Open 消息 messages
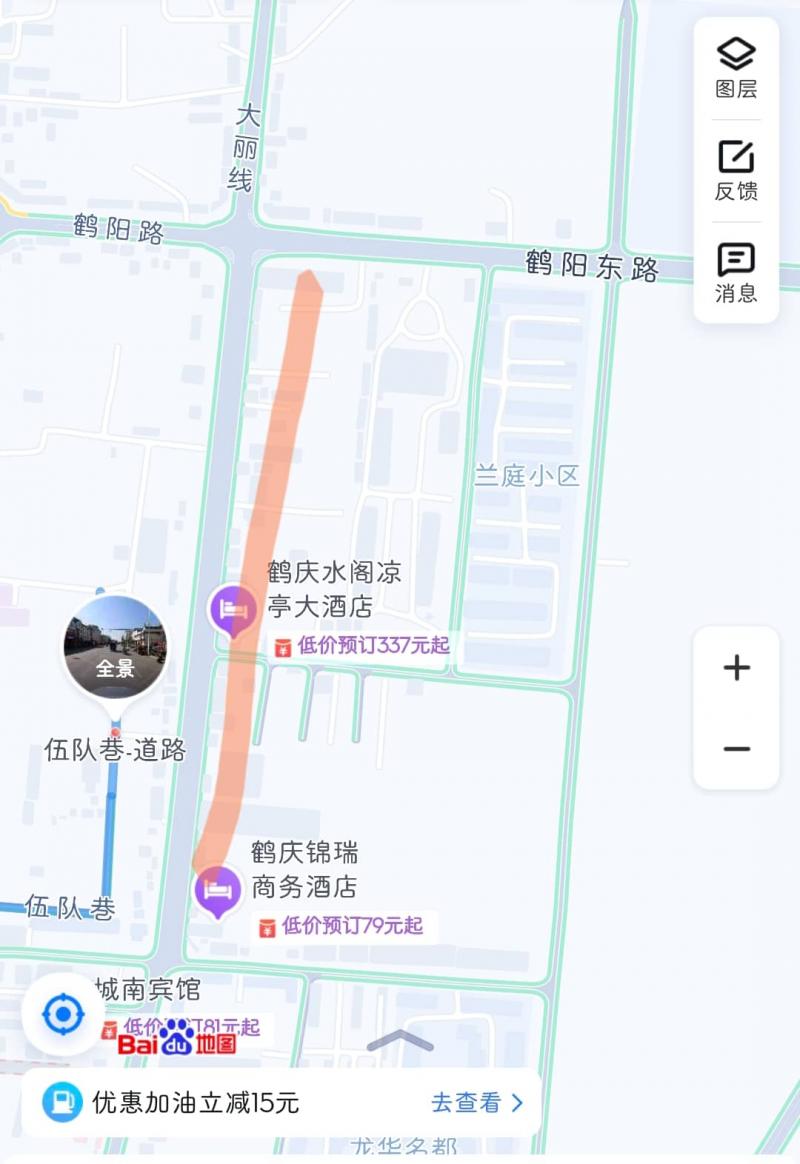 [736, 272]
